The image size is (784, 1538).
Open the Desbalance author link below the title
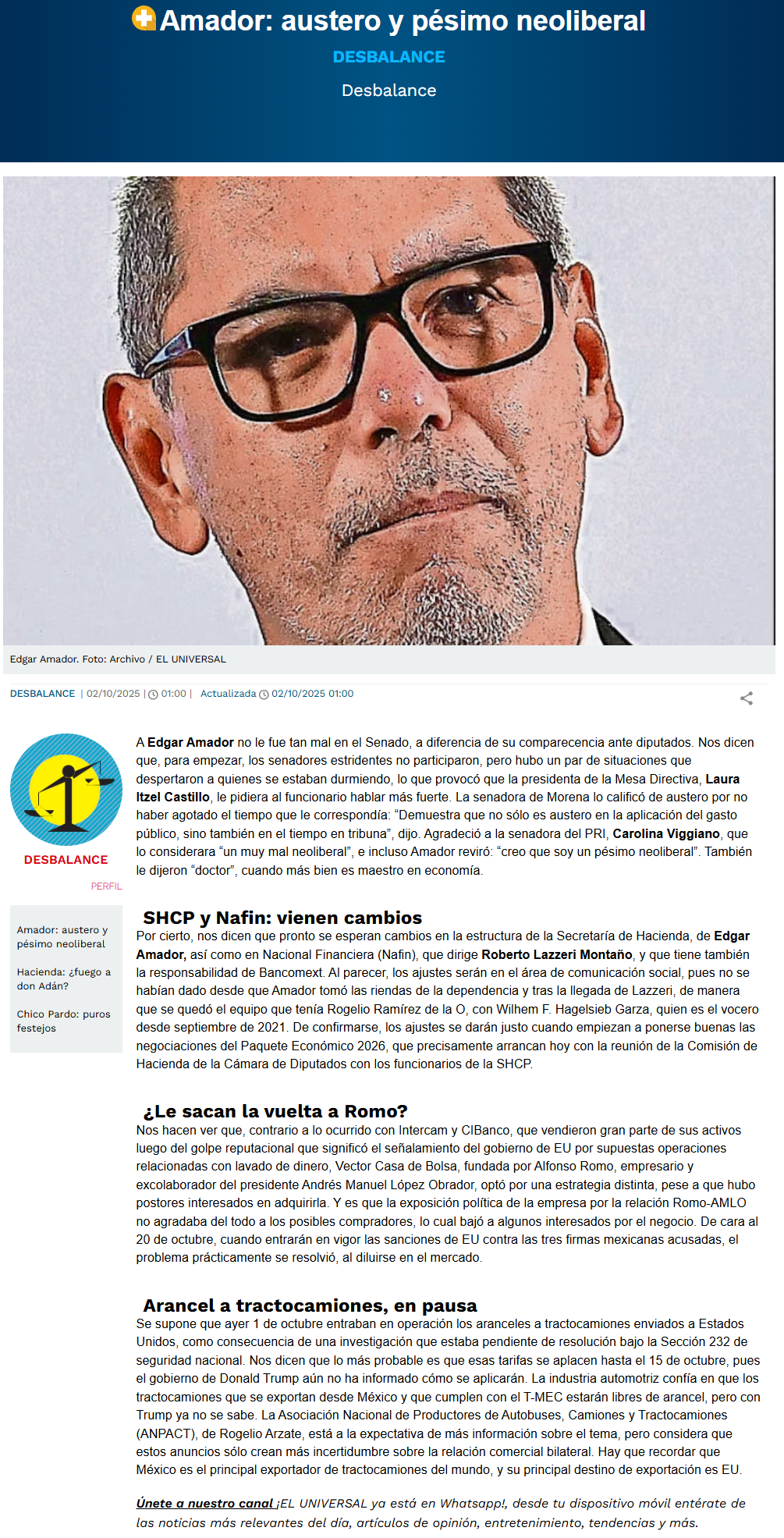[x=388, y=91]
